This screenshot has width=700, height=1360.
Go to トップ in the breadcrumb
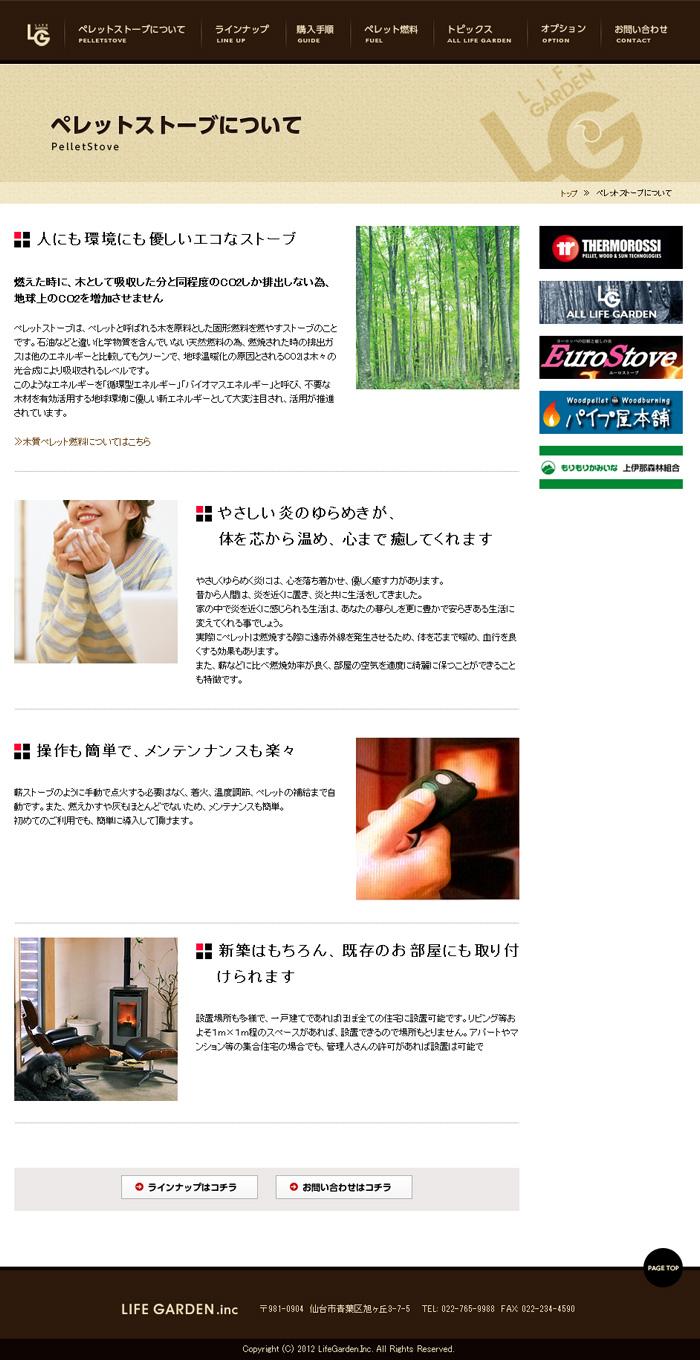tap(569, 193)
